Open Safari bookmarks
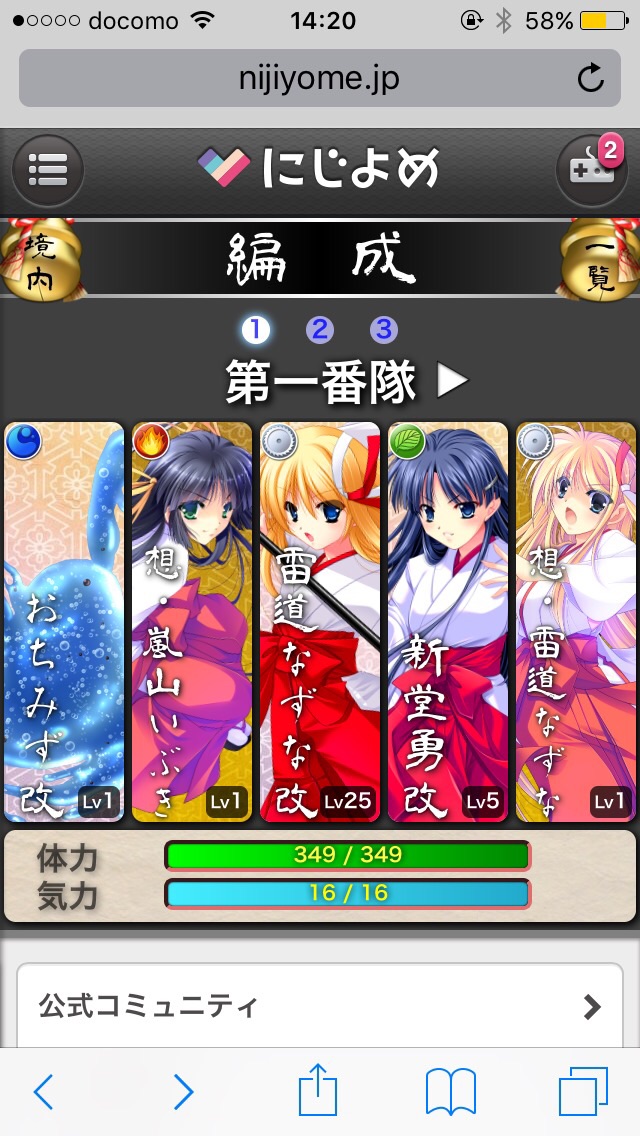 (450, 1092)
